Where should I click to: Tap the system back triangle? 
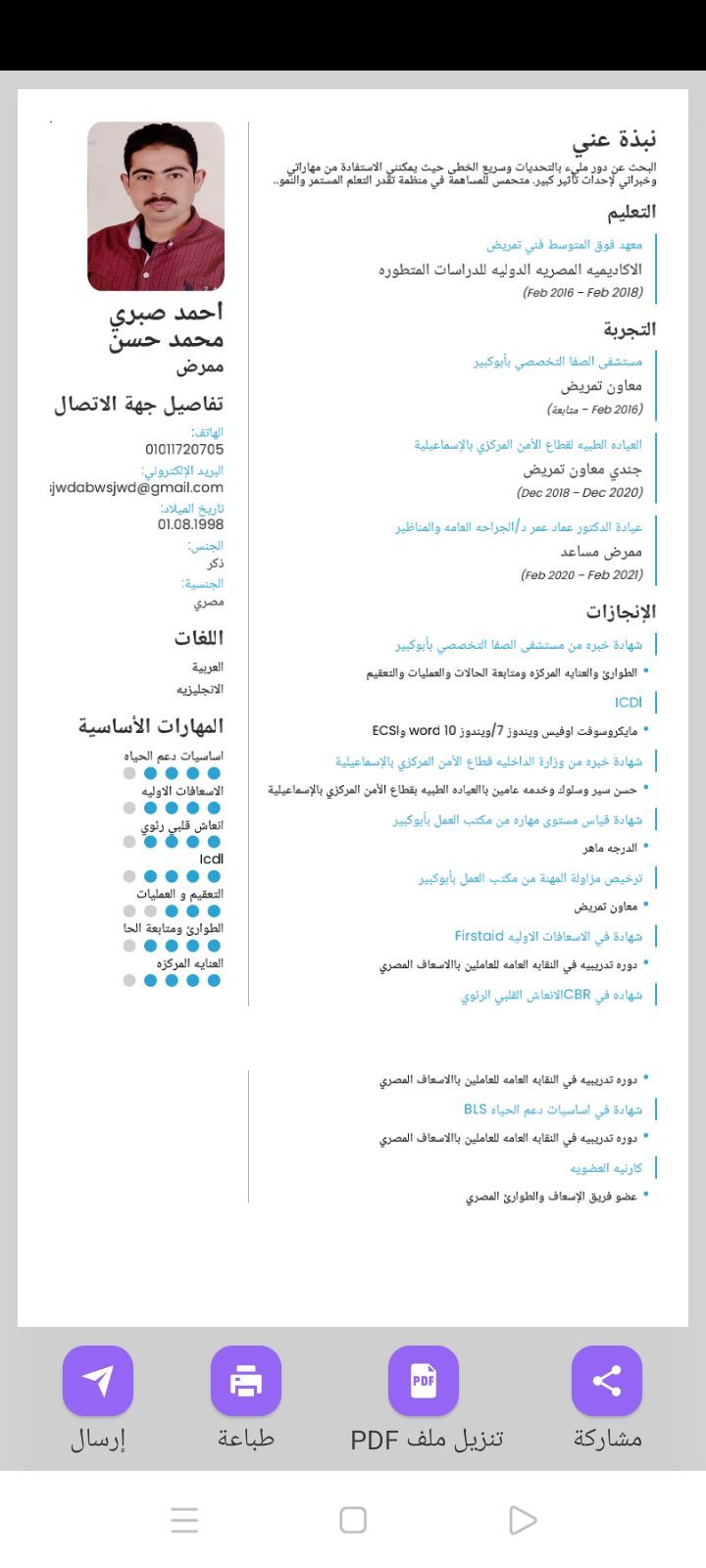click(x=523, y=1520)
